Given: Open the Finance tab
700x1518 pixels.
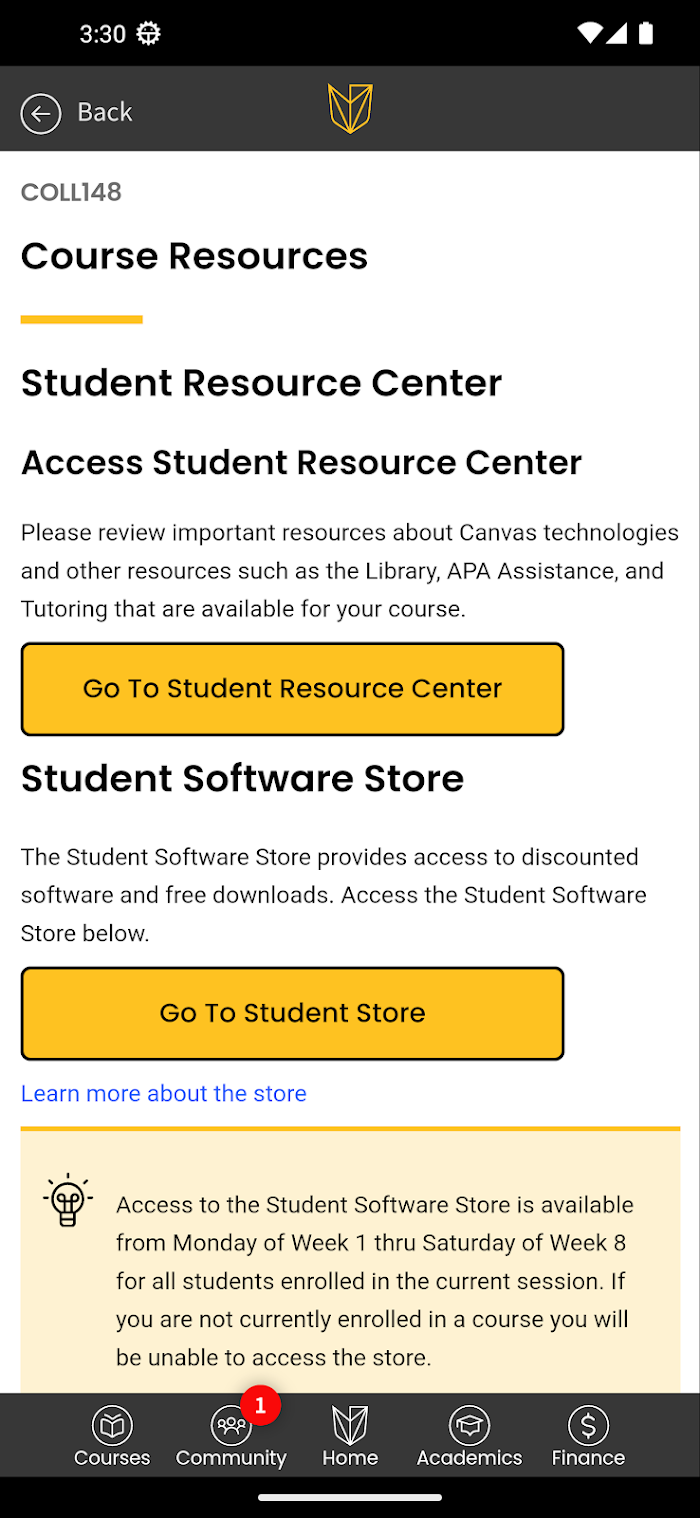Looking at the screenshot, I should (x=588, y=1436).
